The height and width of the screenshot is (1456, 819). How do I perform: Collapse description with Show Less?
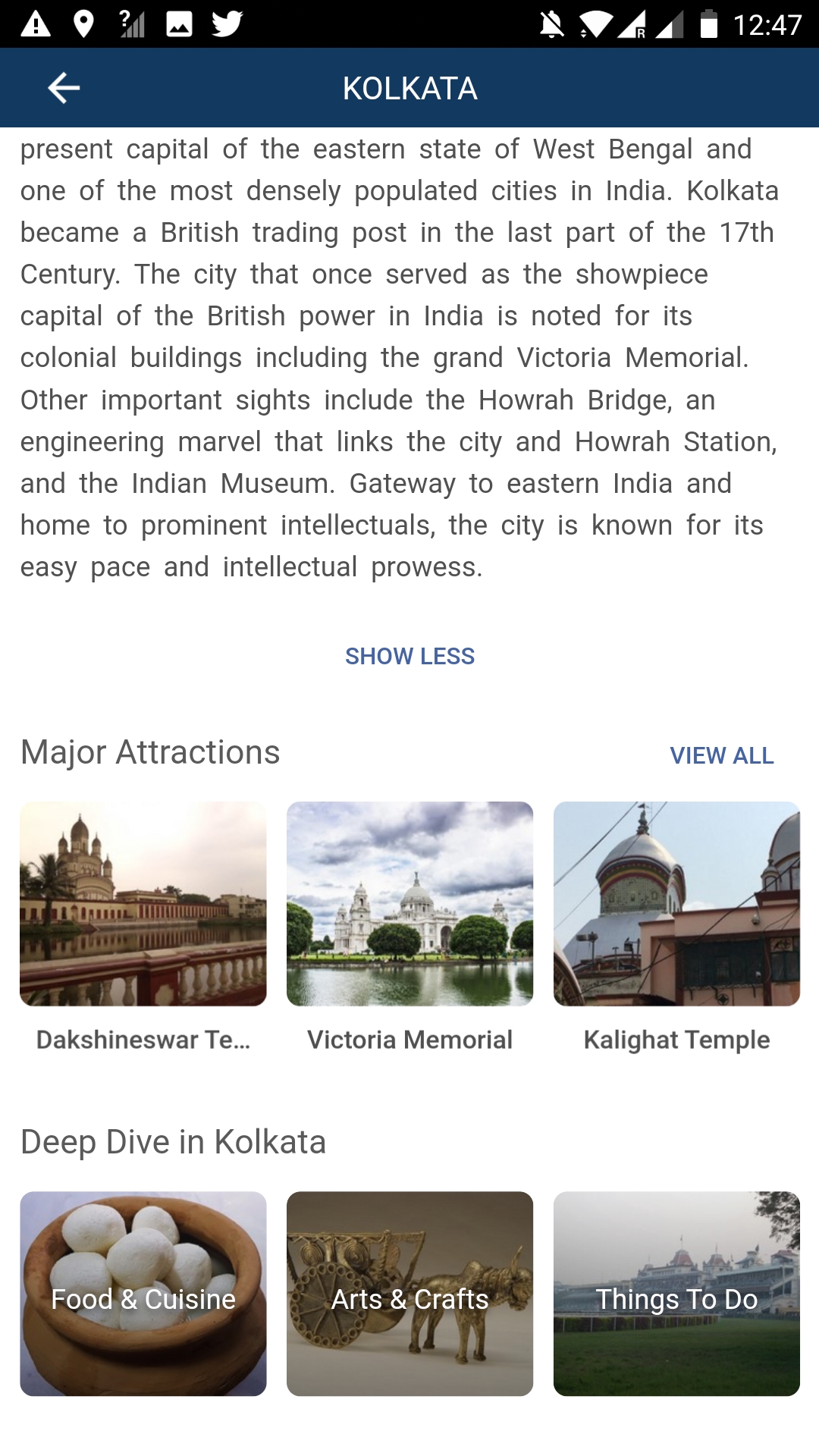tap(409, 656)
